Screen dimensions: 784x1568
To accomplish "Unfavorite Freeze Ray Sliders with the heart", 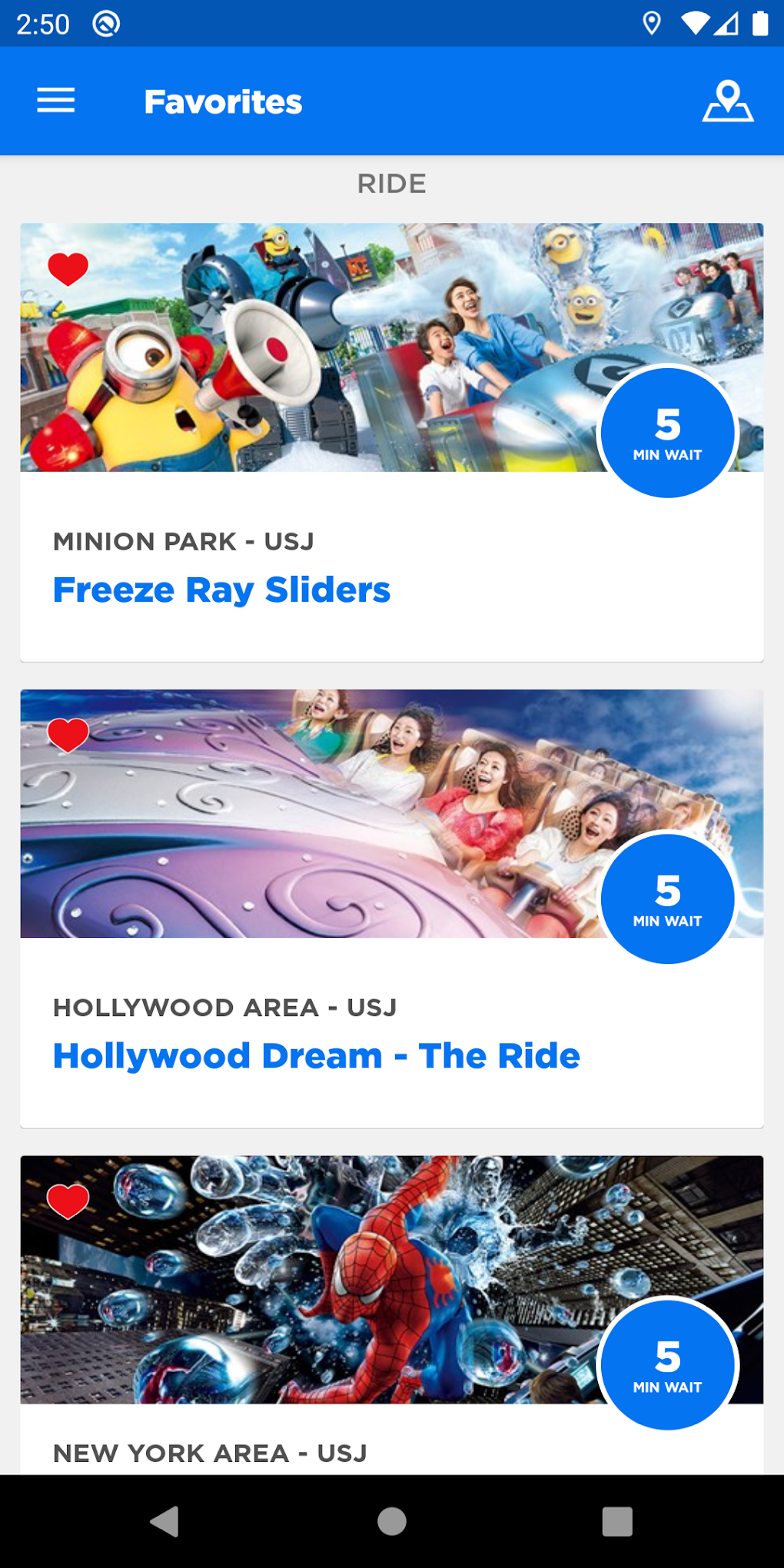I will pos(68,269).
